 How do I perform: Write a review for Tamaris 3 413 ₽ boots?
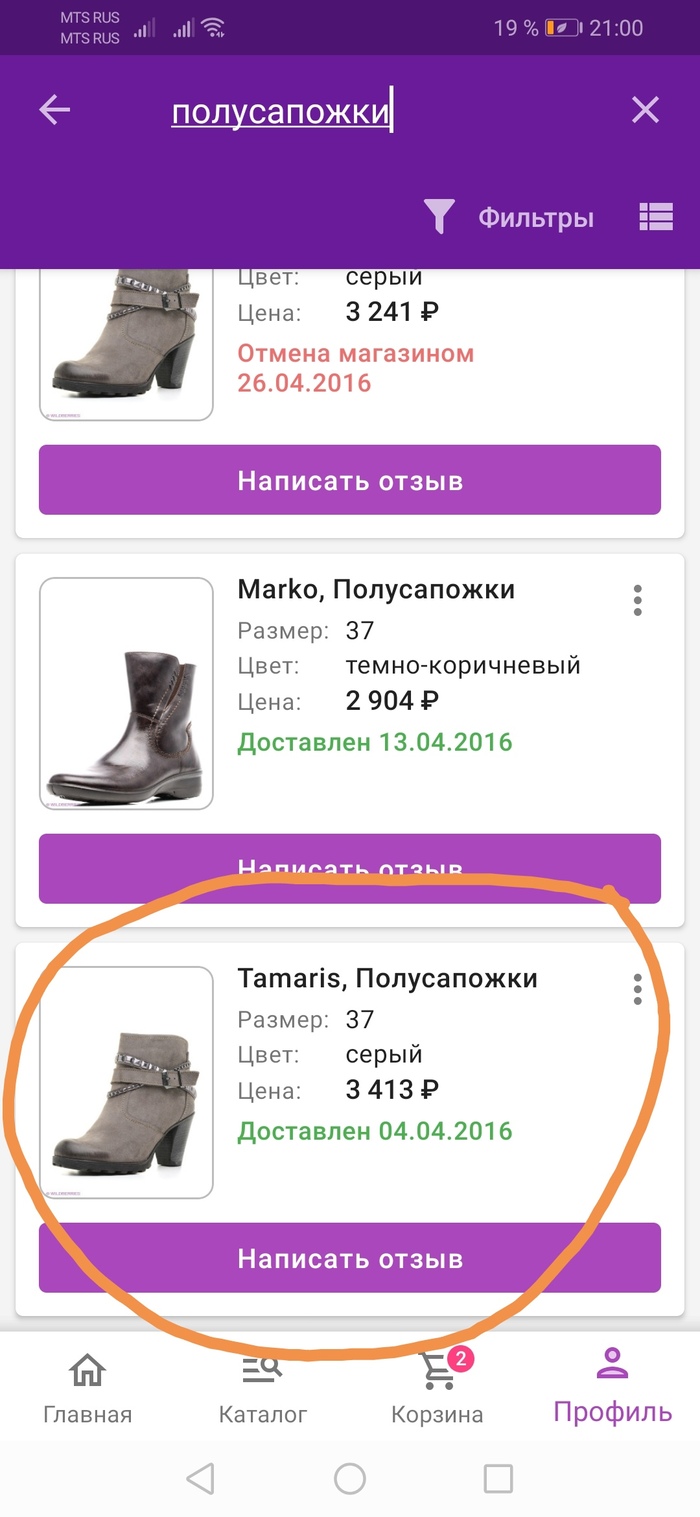click(350, 1257)
